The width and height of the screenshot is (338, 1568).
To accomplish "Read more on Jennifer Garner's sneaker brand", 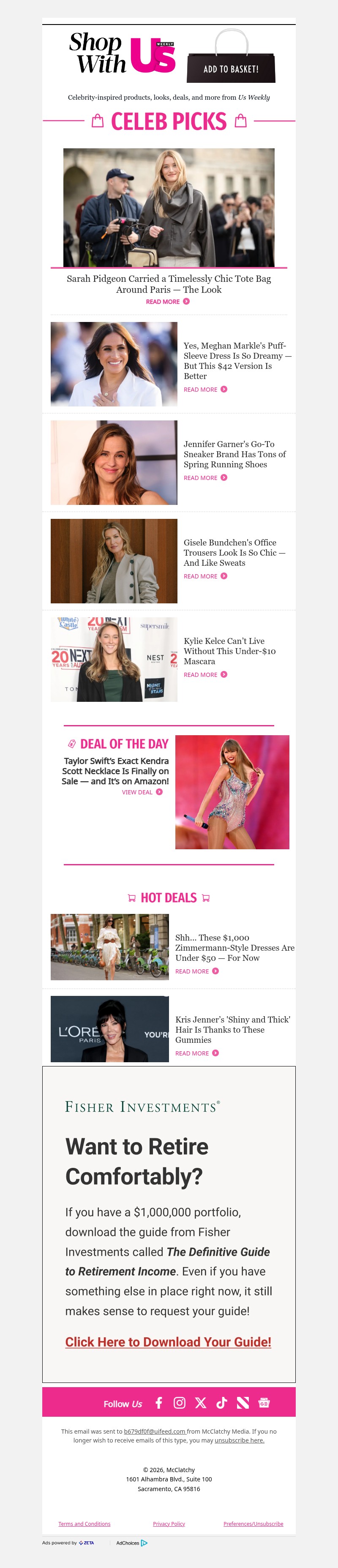I will coord(205,478).
